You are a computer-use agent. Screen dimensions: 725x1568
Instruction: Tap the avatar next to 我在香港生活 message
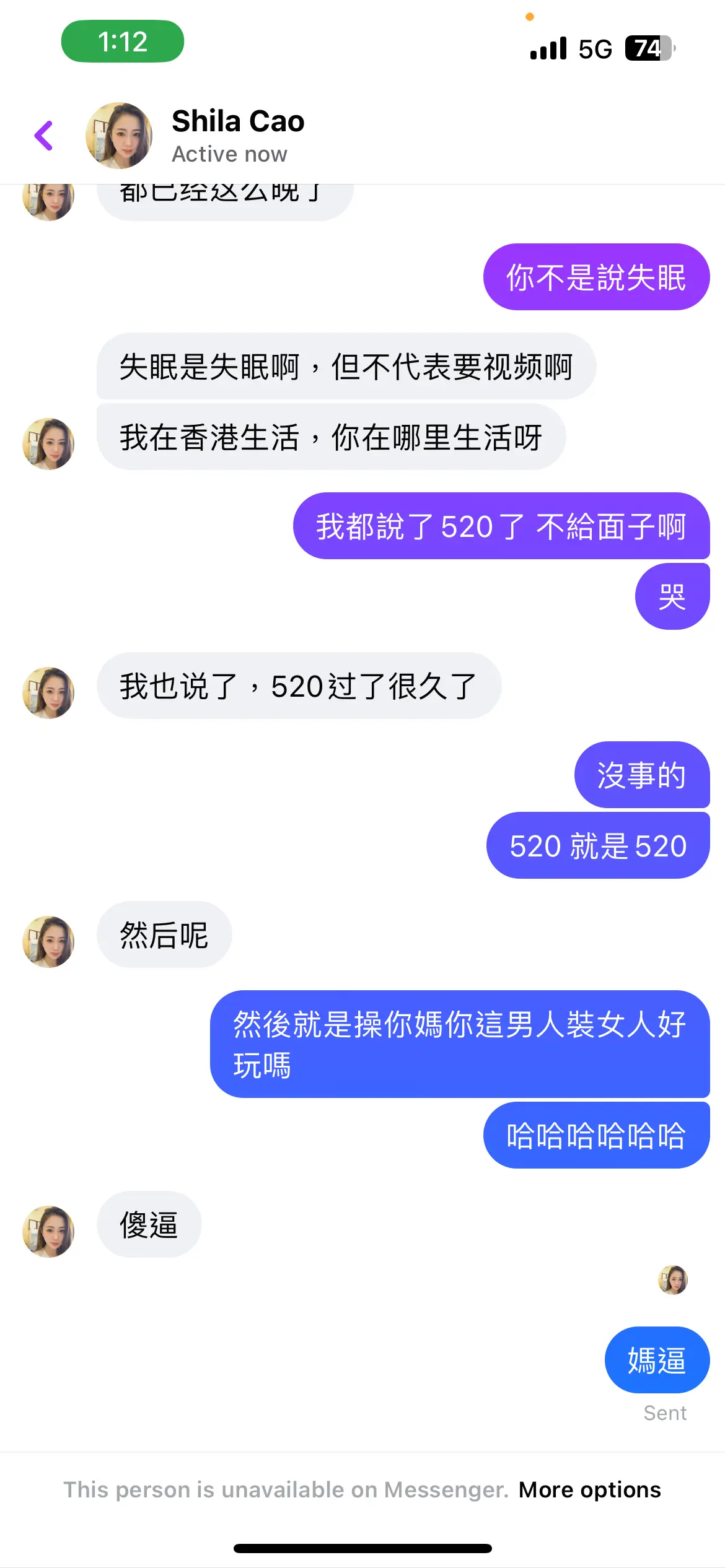tap(48, 444)
